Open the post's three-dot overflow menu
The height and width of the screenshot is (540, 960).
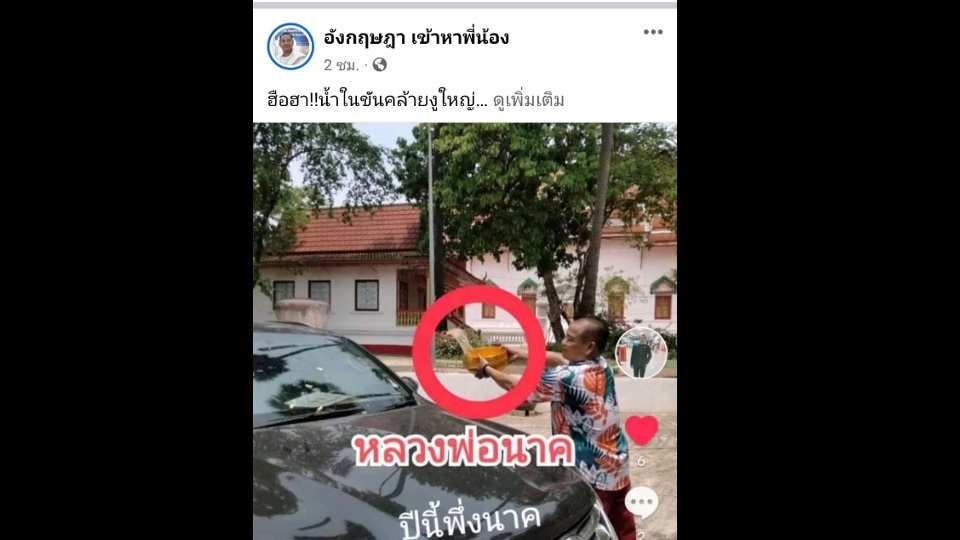click(x=653, y=32)
